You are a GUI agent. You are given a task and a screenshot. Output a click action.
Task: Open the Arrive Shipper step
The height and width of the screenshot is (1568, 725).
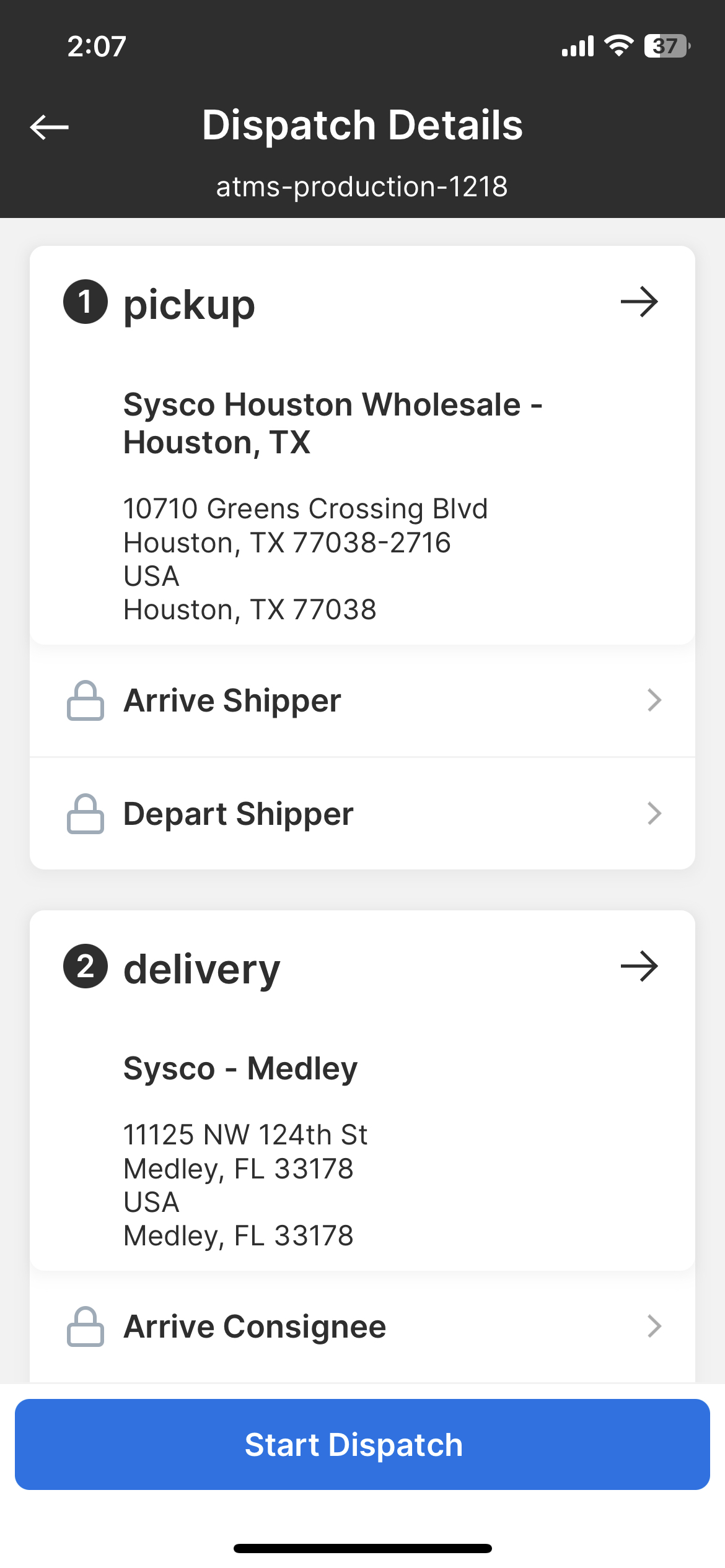pyautogui.click(x=362, y=700)
